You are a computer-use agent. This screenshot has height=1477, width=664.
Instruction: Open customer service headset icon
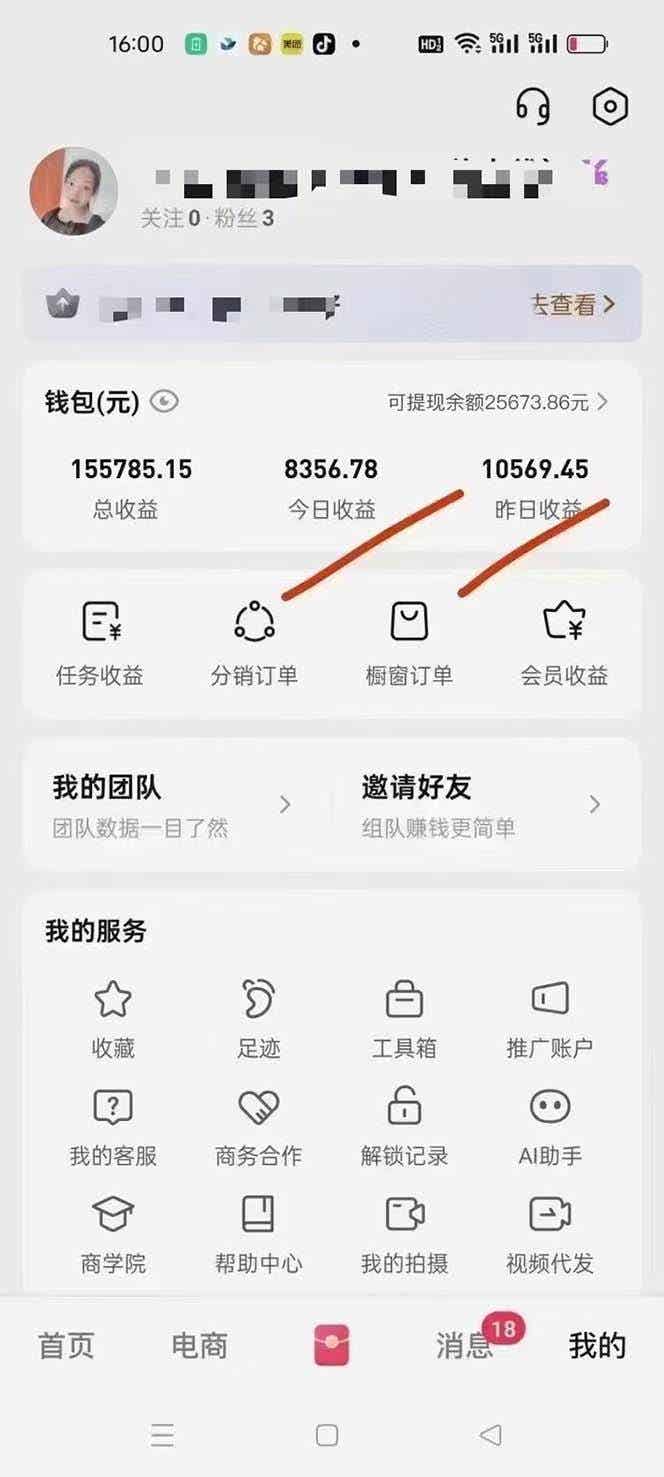(x=533, y=106)
